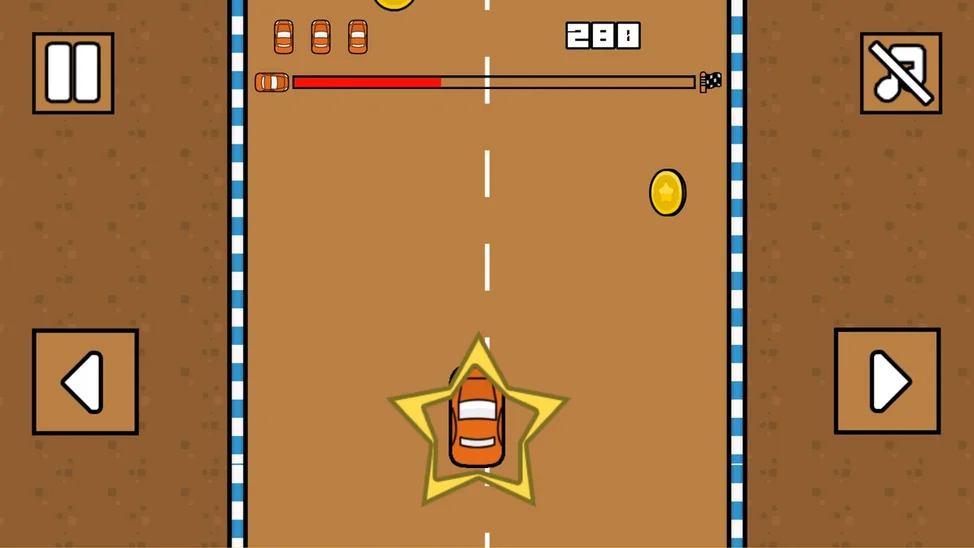
Task: Toggle the muted music icon
Action: click(900, 73)
